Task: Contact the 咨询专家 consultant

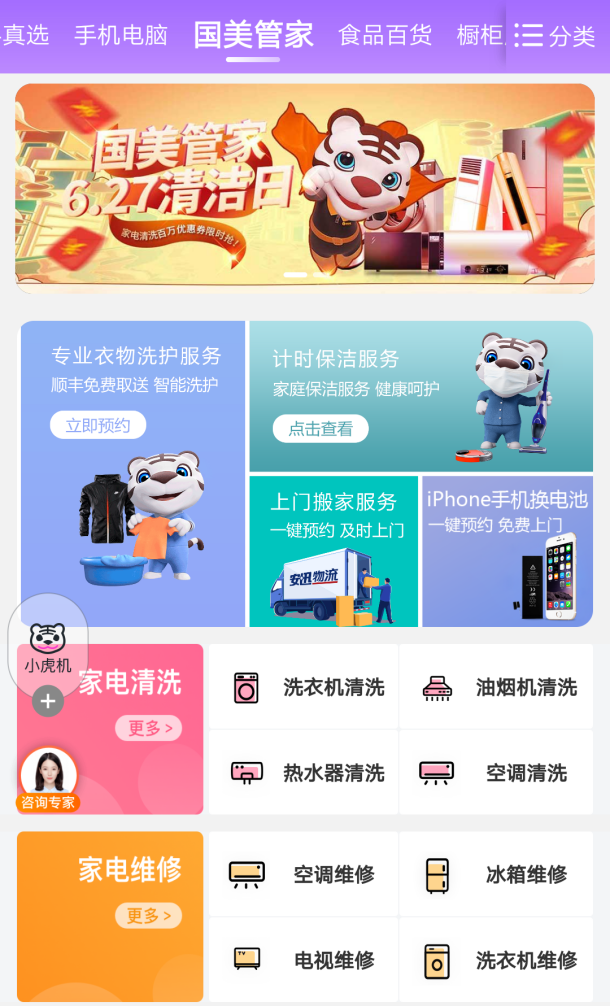Action: (48, 778)
